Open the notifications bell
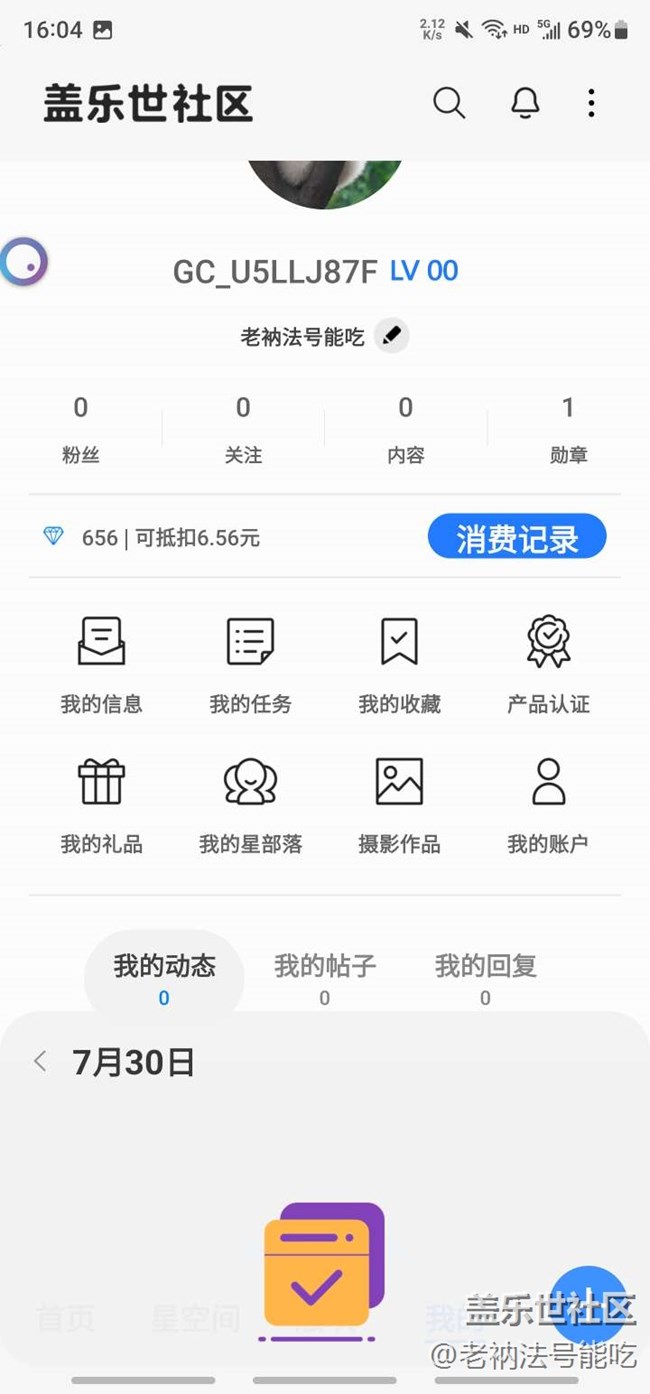The height and width of the screenshot is (1394, 650). pos(525,103)
